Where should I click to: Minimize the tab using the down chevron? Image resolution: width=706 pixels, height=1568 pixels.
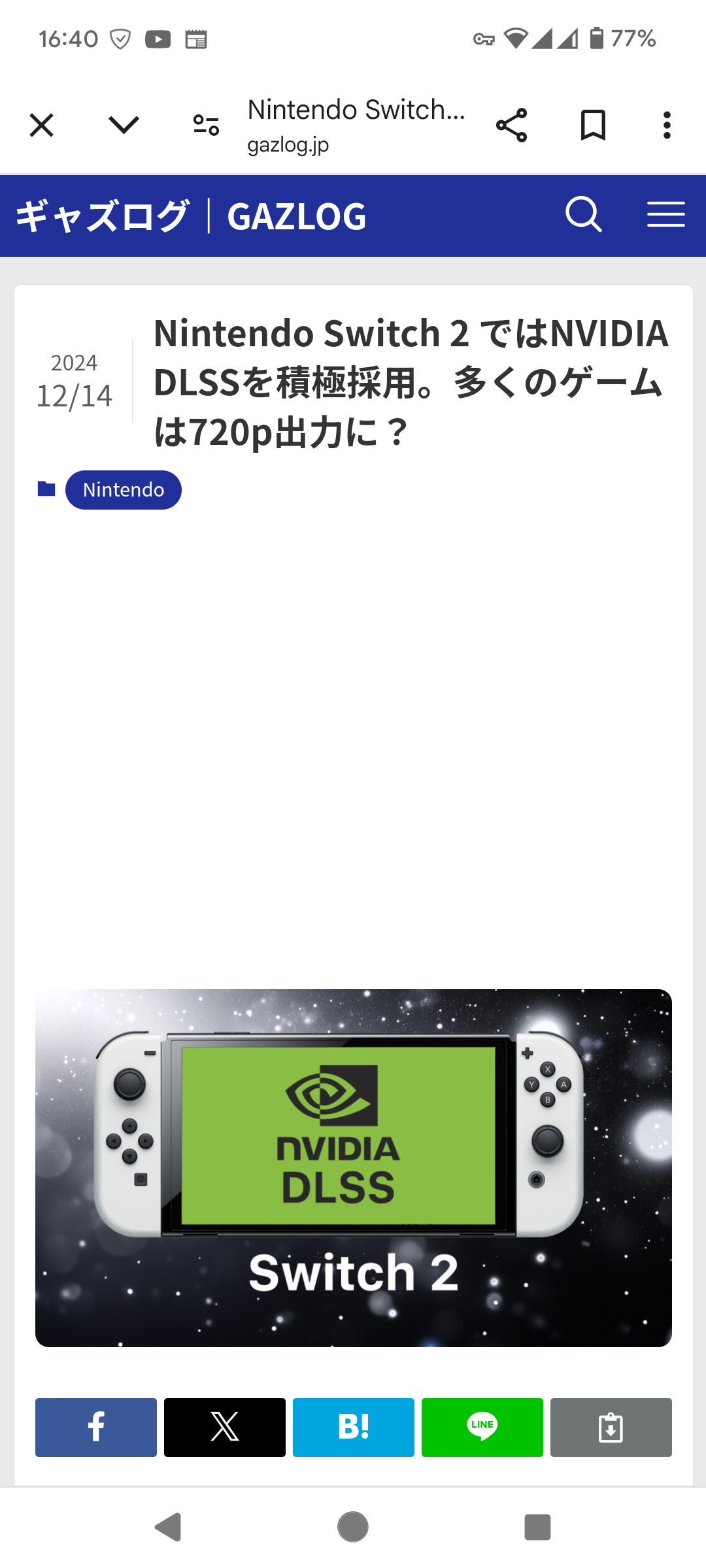[124, 125]
